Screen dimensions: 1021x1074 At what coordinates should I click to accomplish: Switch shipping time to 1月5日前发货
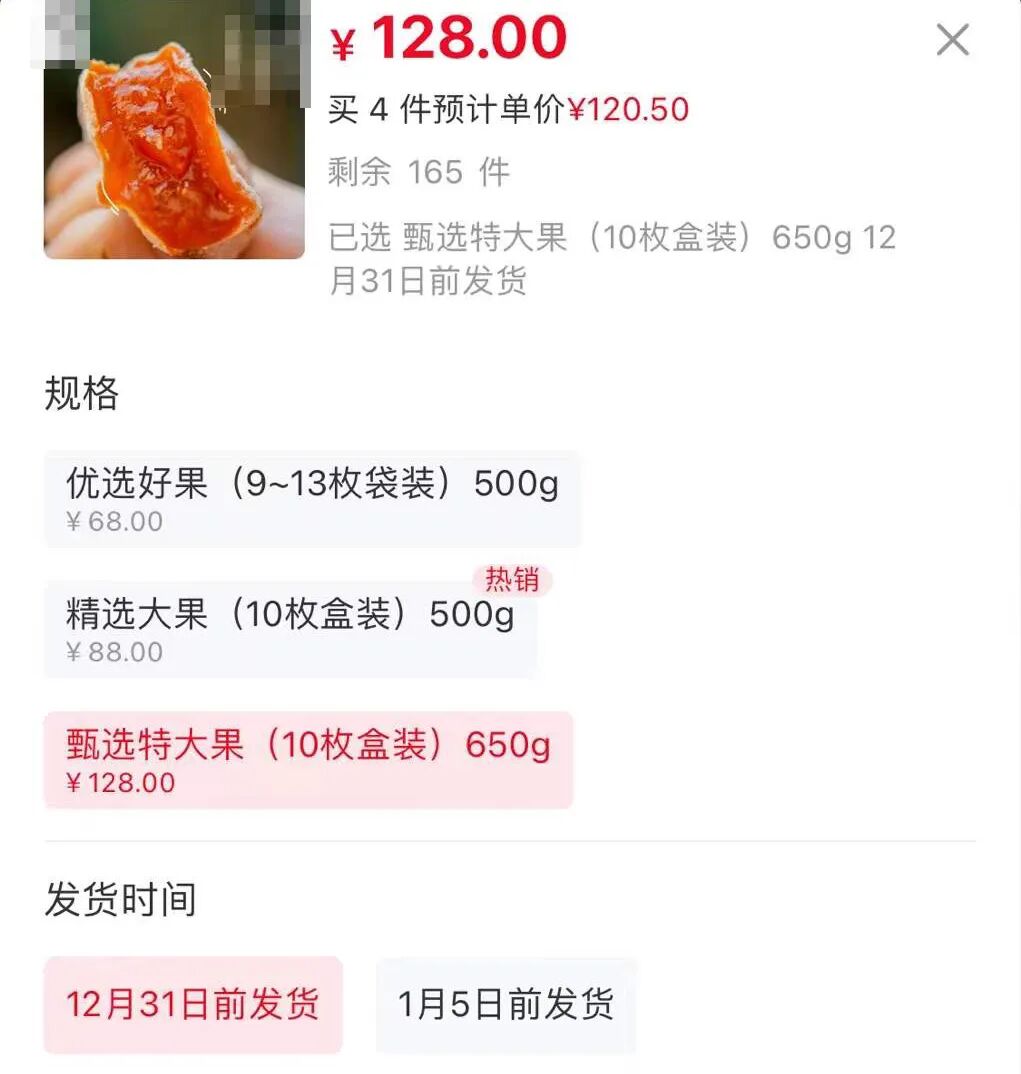(x=506, y=1004)
